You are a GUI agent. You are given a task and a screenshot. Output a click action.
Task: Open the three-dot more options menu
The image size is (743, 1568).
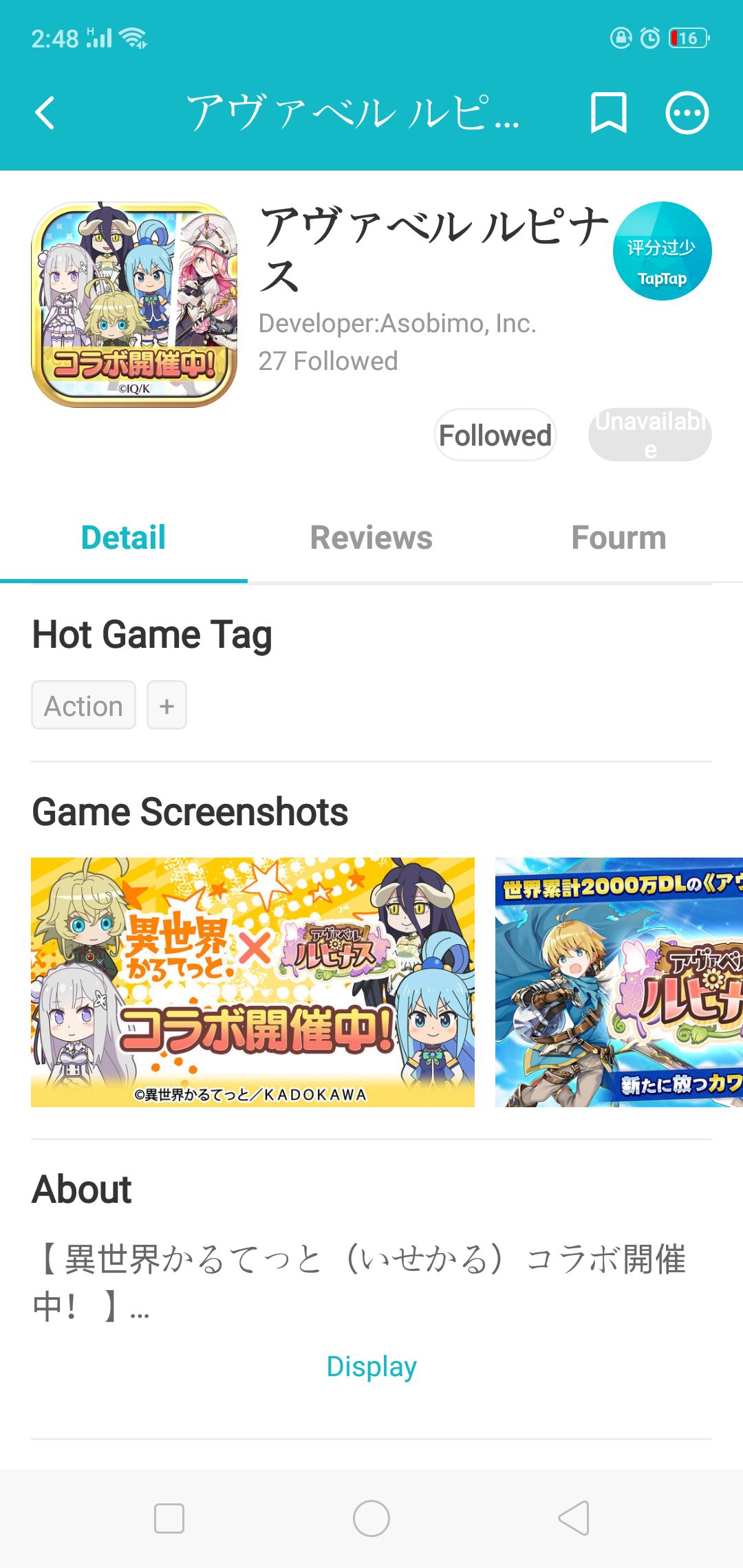coord(687,113)
